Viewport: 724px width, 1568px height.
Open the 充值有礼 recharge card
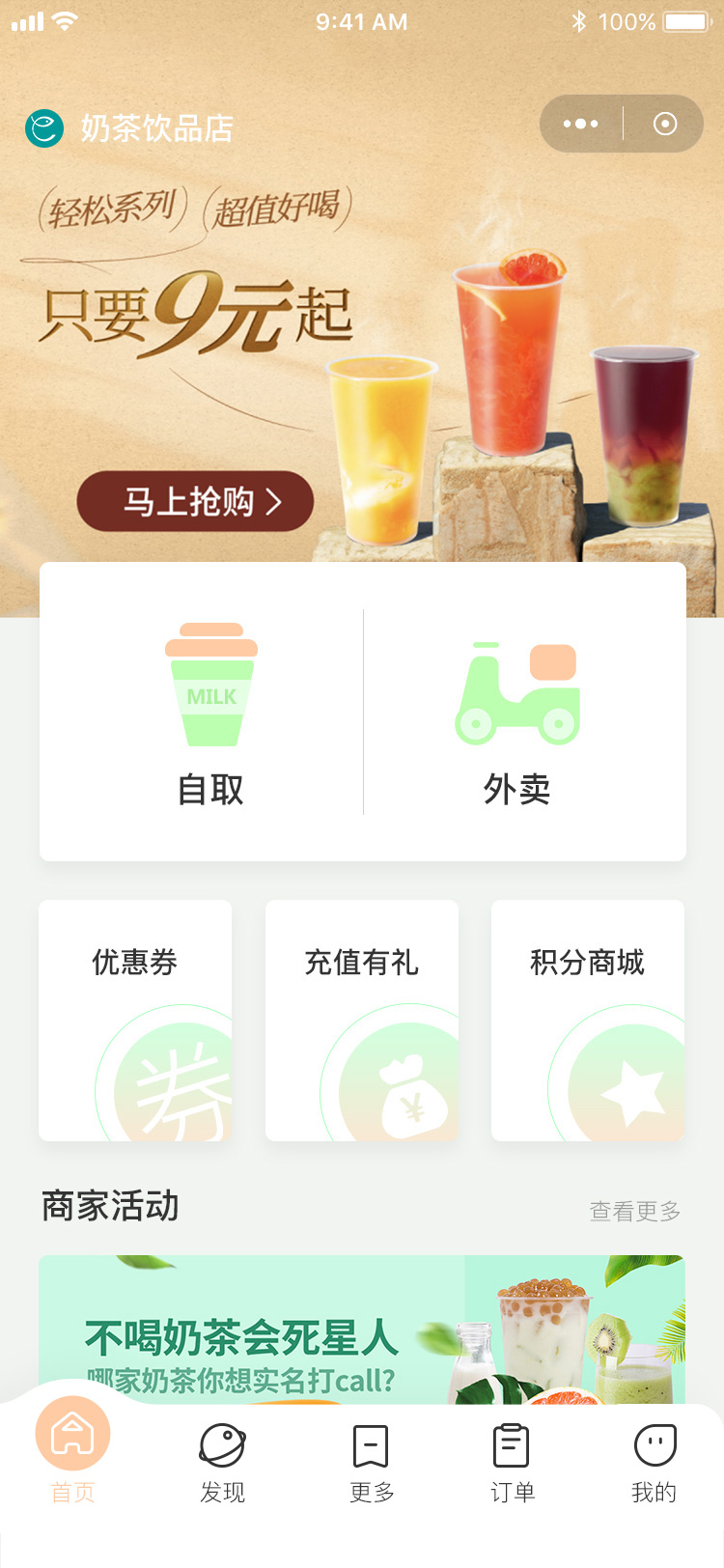point(362,1020)
